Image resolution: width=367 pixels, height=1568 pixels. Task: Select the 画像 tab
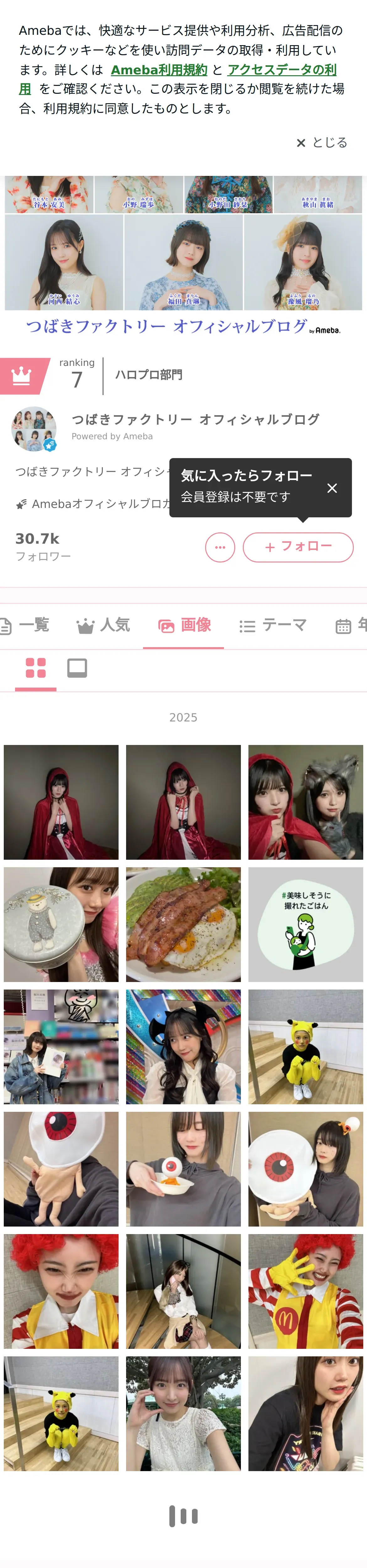184,625
